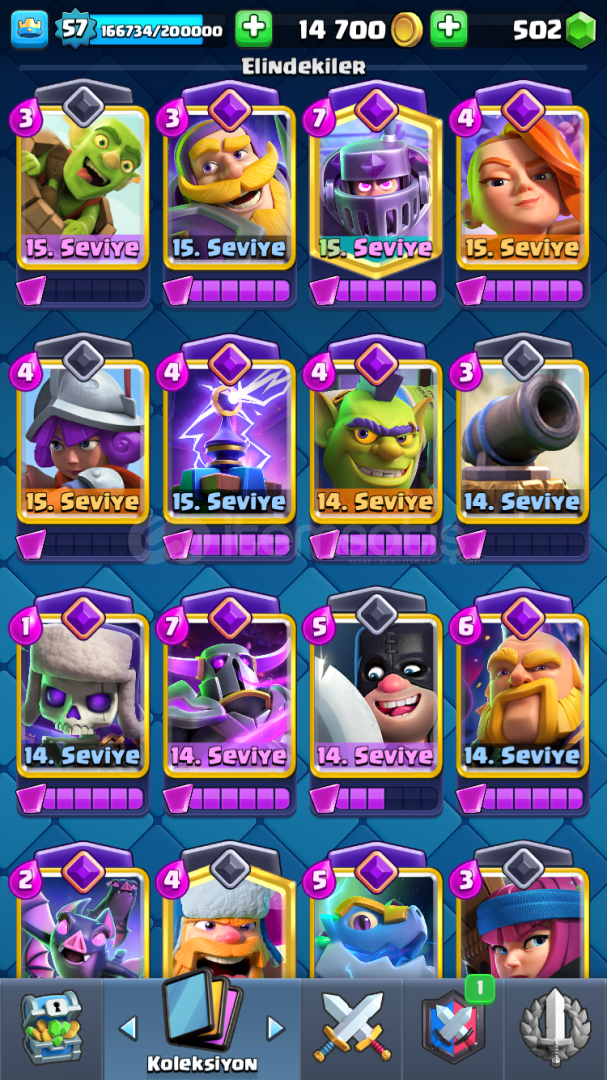Image resolution: width=607 pixels, height=1080 pixels.
Task: Open the Tesla card
Action: click(x=230, y=440)
